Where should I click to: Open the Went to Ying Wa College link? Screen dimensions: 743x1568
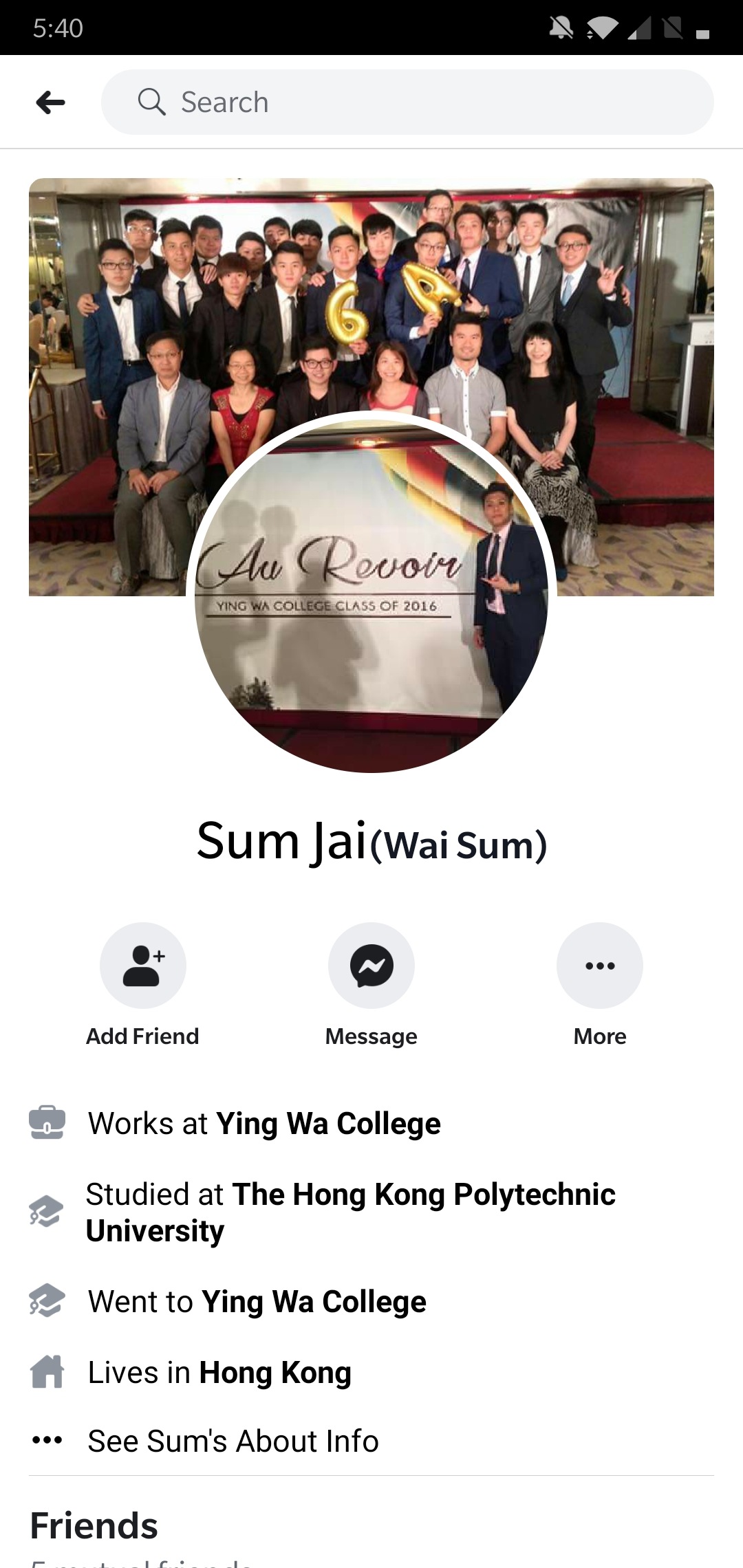313,1302
